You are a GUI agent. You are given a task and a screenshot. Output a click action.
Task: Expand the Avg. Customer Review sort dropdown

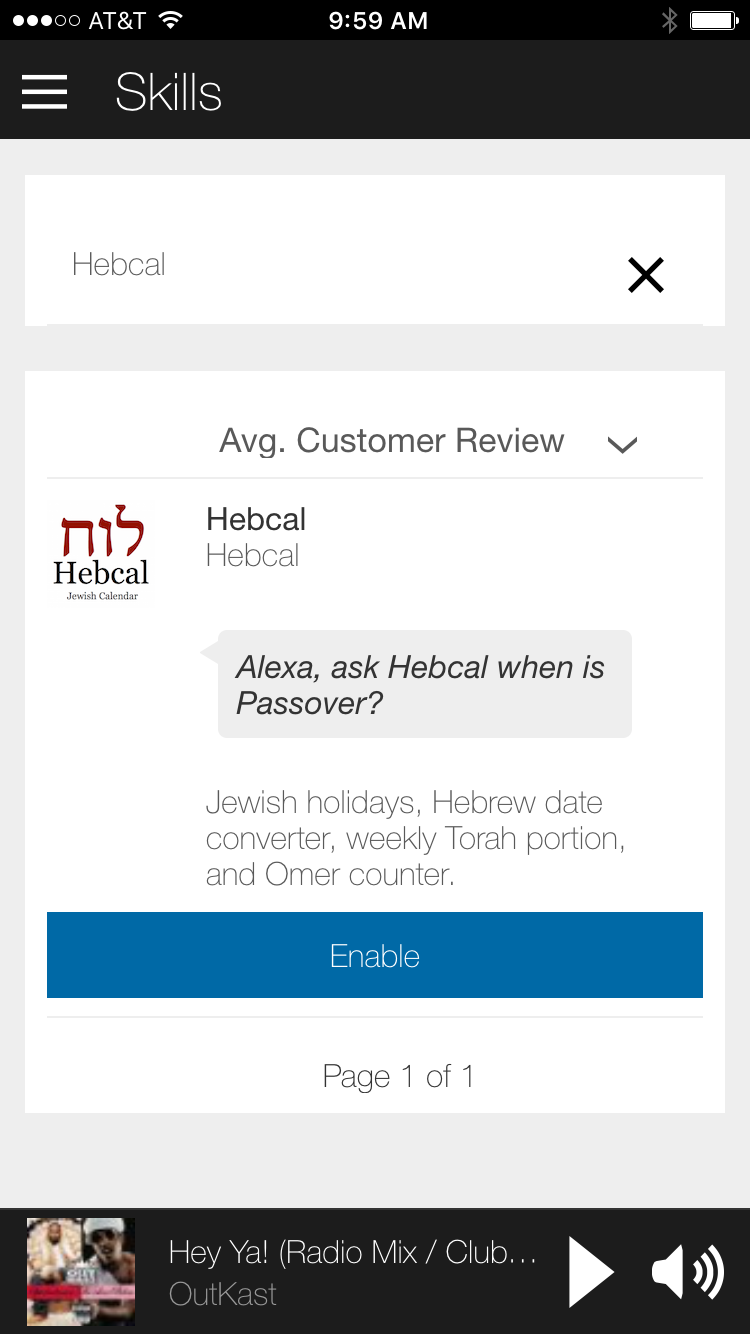428,442
